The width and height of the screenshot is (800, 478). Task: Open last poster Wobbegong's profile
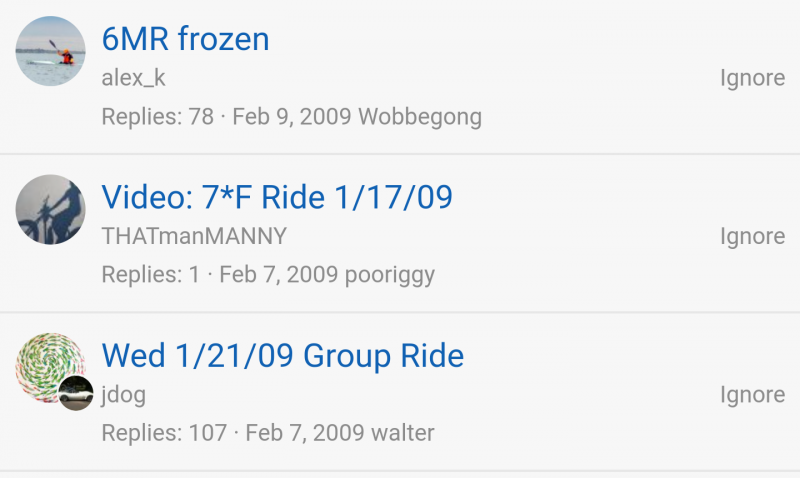click(x=419, y=117)
